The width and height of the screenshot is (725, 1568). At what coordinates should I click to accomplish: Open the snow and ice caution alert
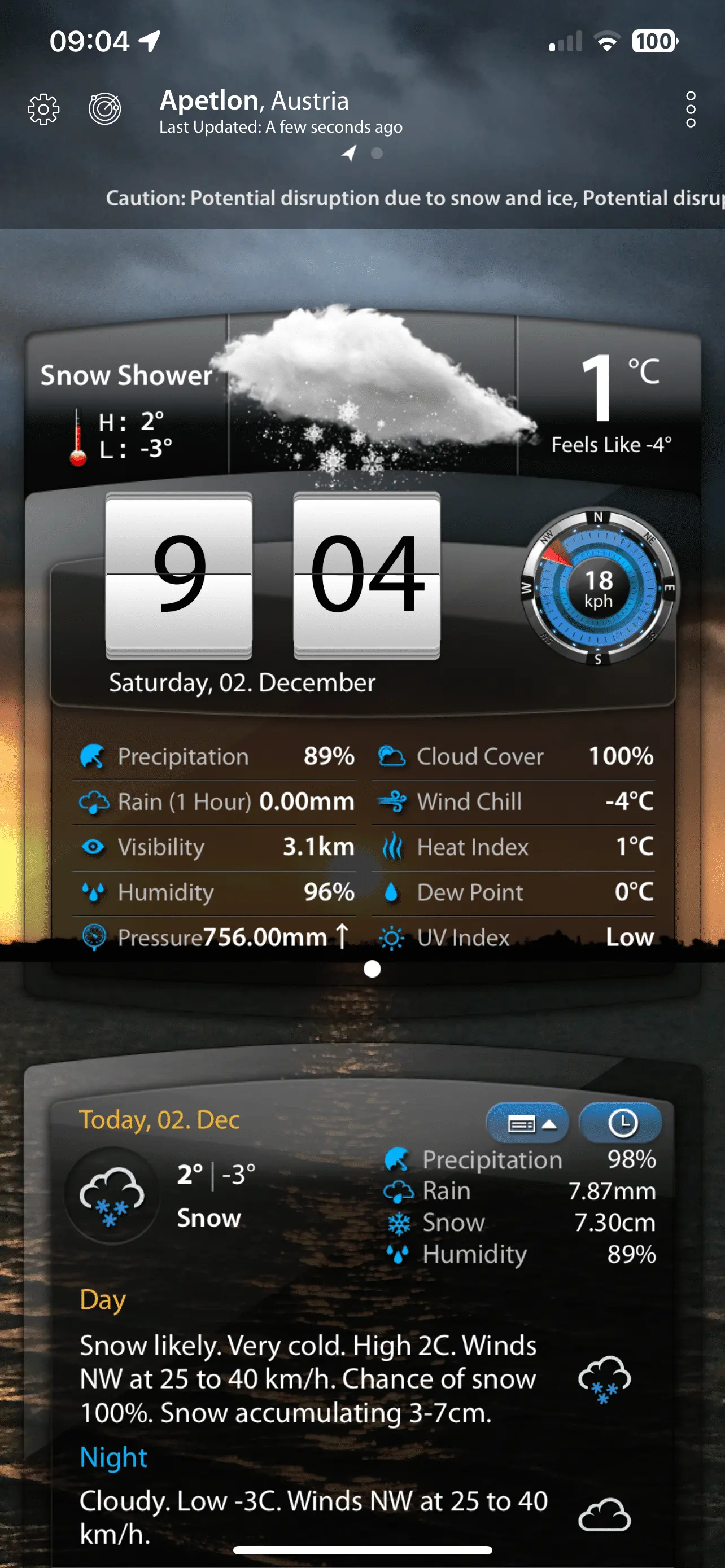414,198
